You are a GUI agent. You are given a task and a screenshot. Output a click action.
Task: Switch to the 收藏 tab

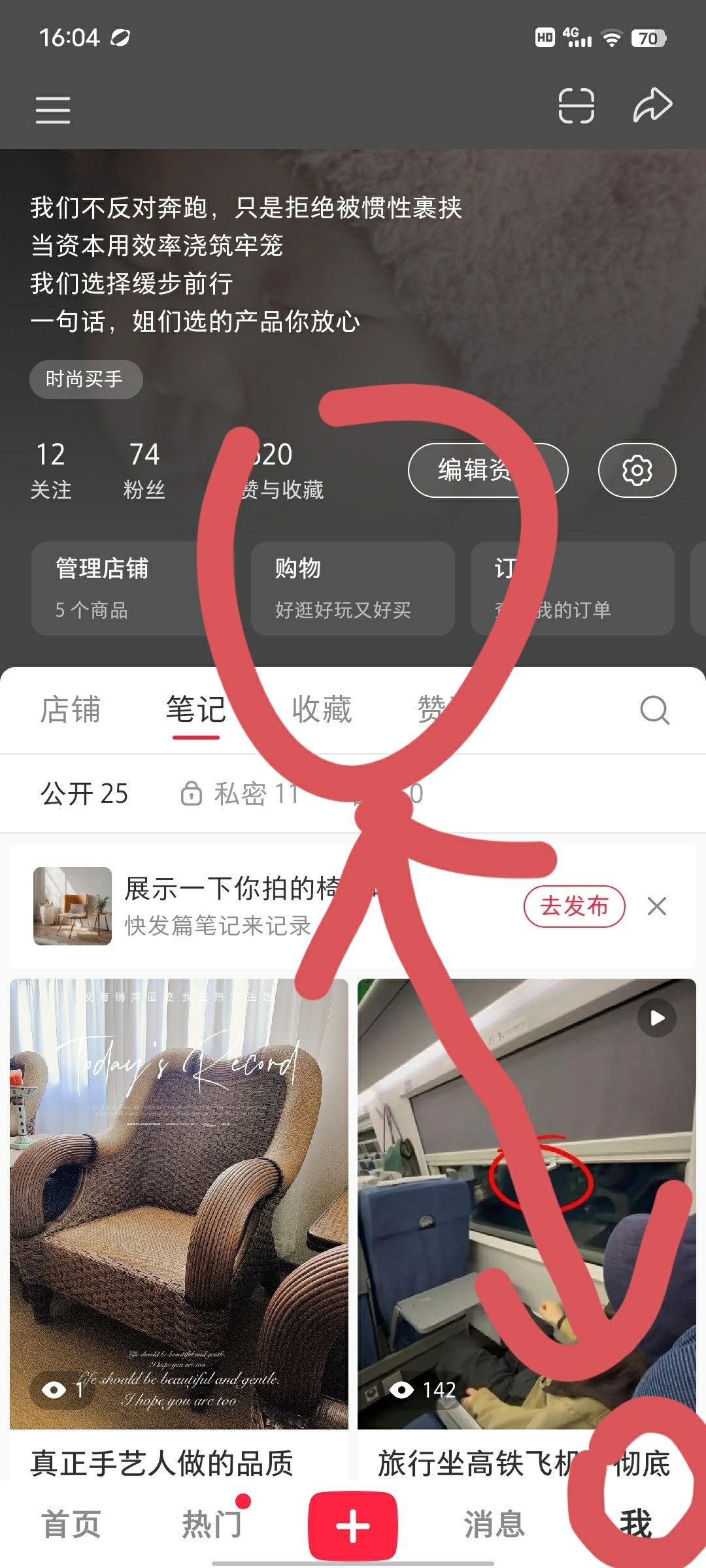point(322,710)
